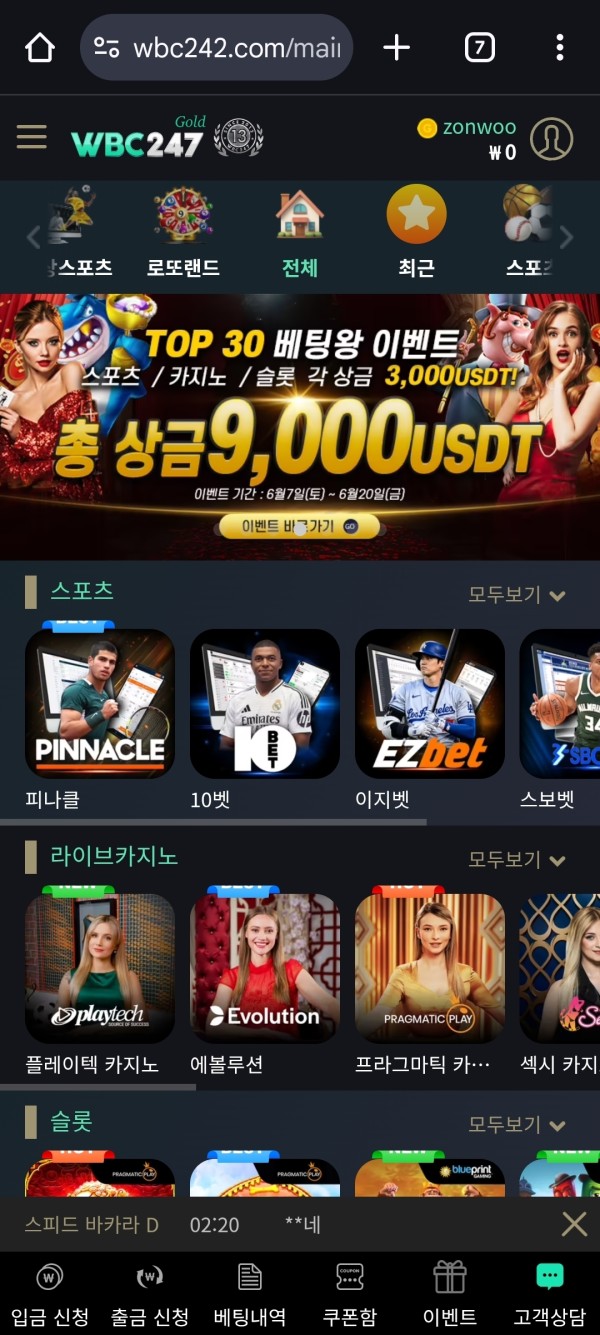
Task: Expand 모두보기 for 라이브카지노 section
Action: 516,859
